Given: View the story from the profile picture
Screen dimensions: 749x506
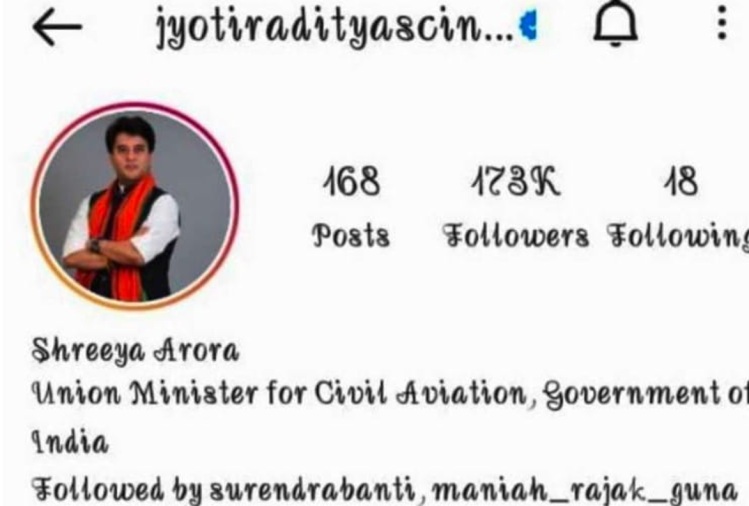Looking at the screenshot, I should [133, 206].
